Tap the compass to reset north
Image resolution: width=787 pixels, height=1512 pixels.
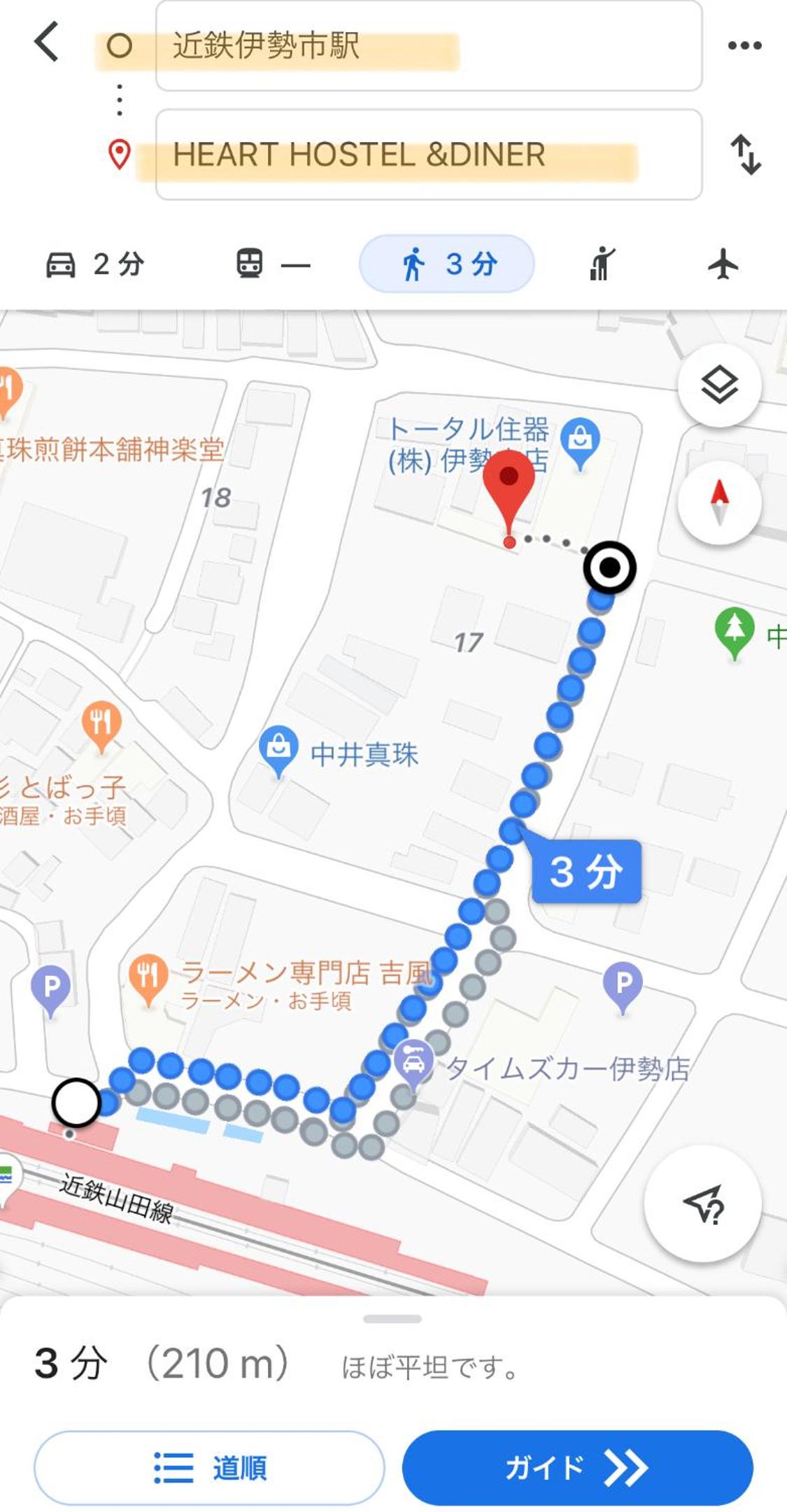[x=719, y=502]
